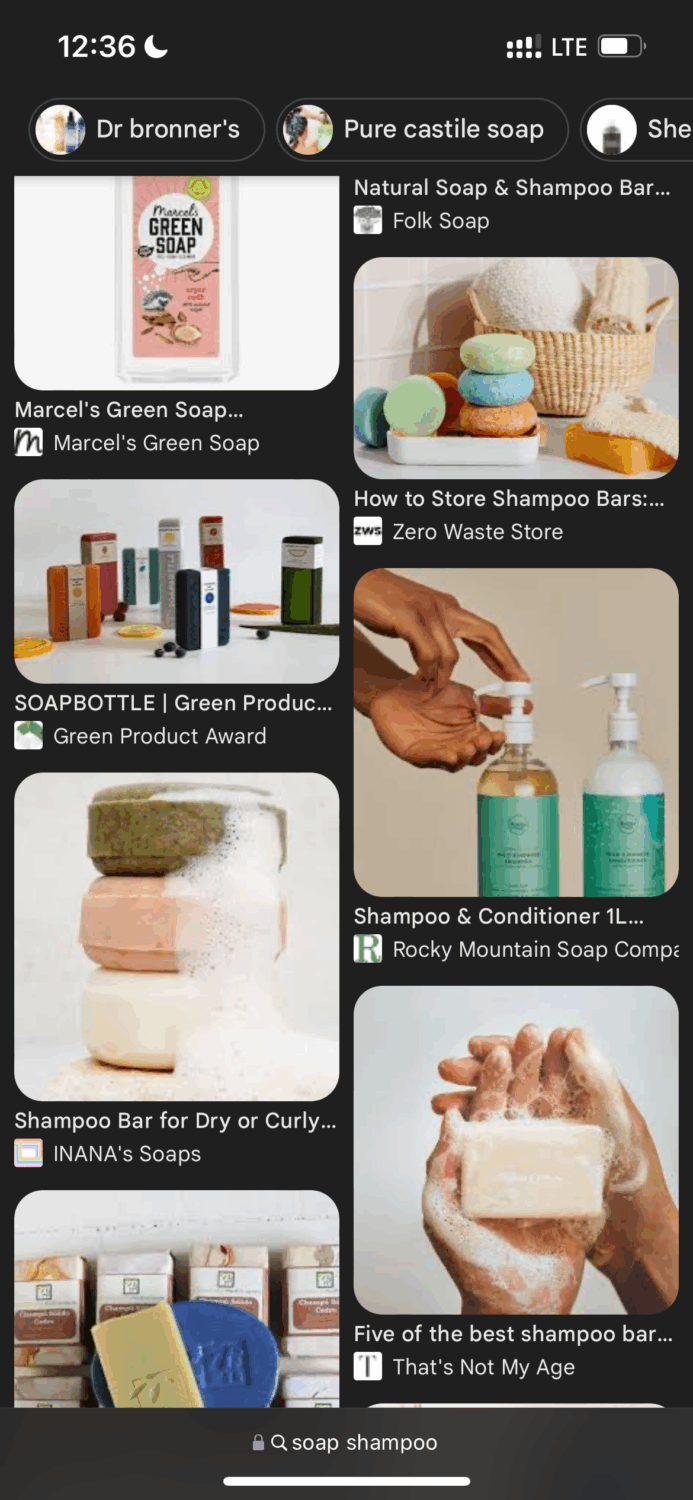
Task: Open INANA's Soaps source link
Action: tap(126, 1154)
